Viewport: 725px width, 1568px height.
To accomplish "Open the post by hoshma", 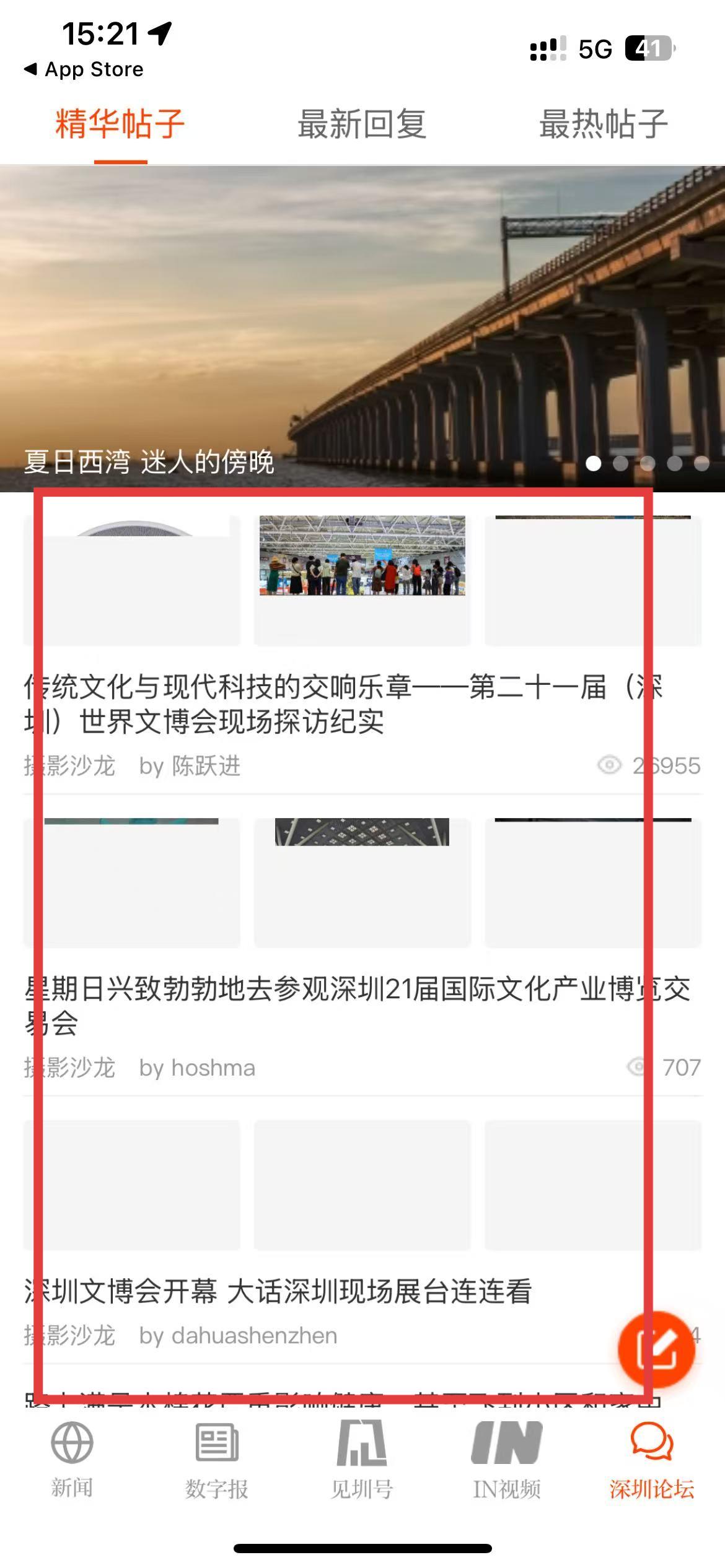I will pyautogui.click(x=357, y=1004).
